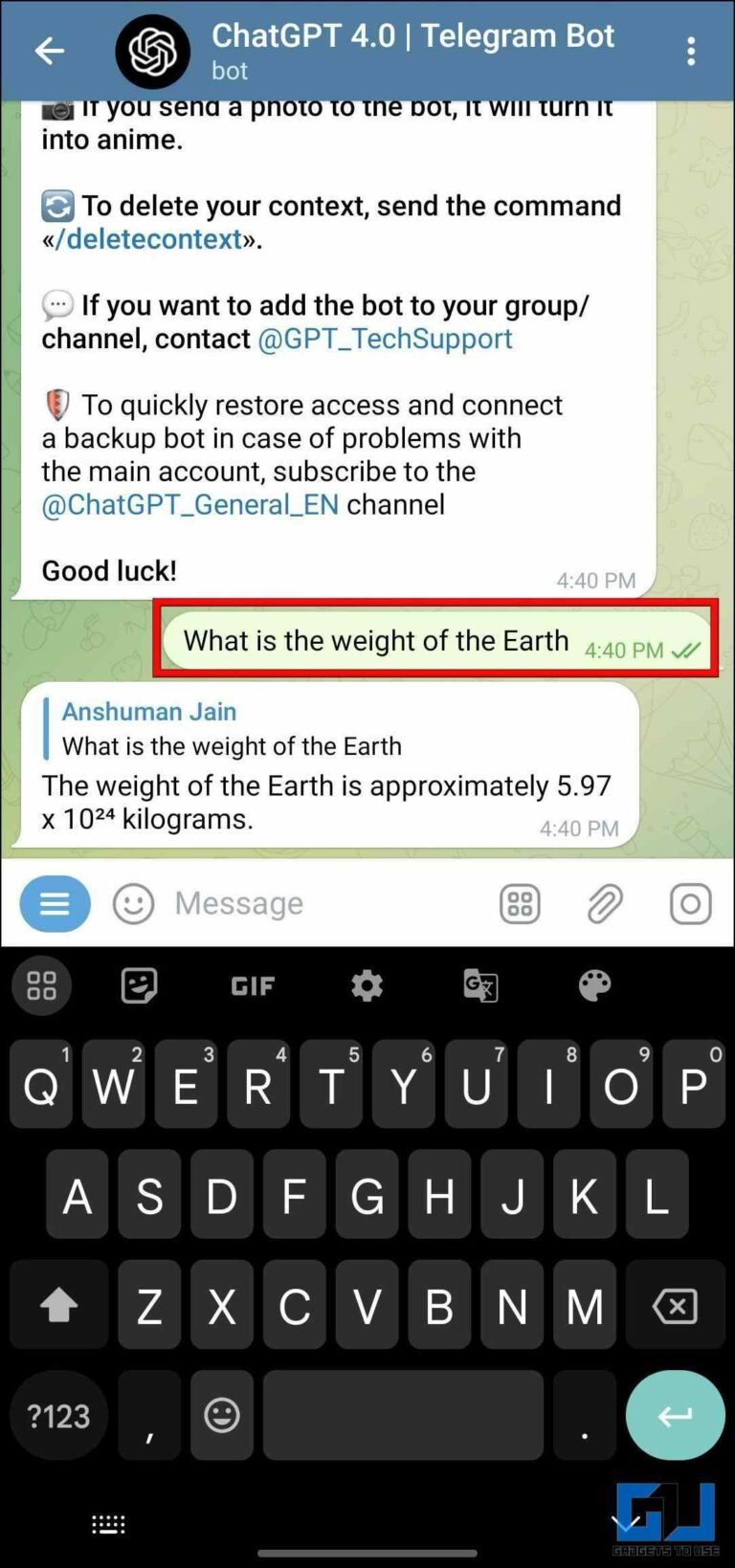Tap the /deletecontext command link
This screenshot has width=735, height=1568.
pyautogui.click(x=148, y=239)
